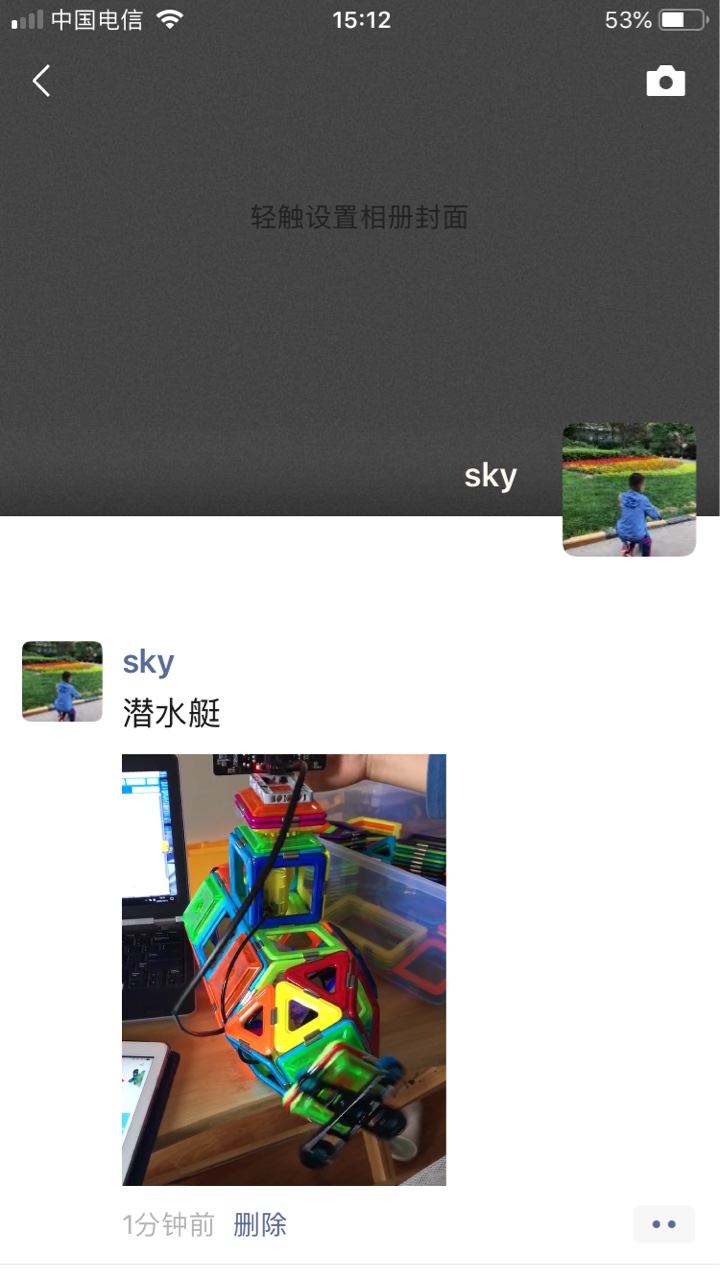Open the like and comment two-dot menu
This screenshot has width=720, height=1280.
click(x=664, y=1224)
